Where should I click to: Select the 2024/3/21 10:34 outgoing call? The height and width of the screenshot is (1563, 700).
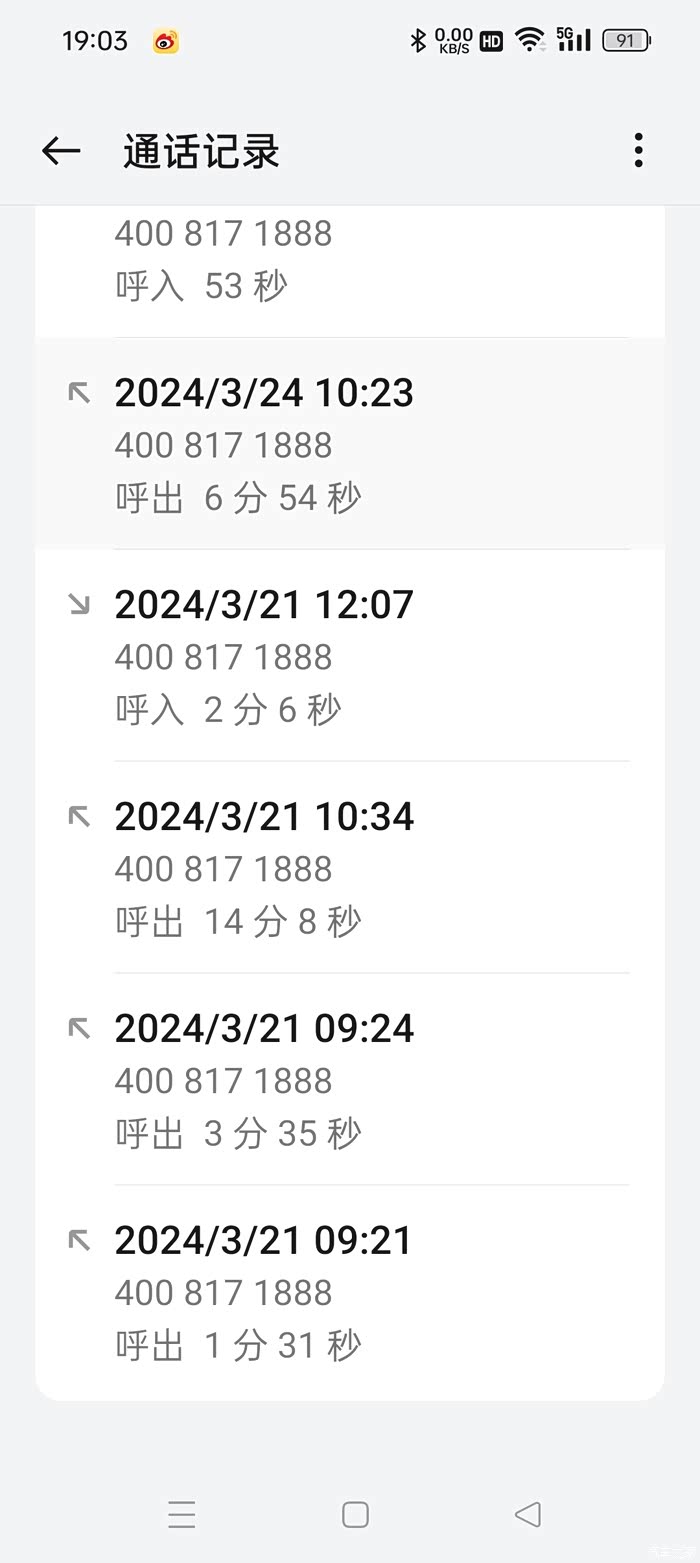coord(350,868)
